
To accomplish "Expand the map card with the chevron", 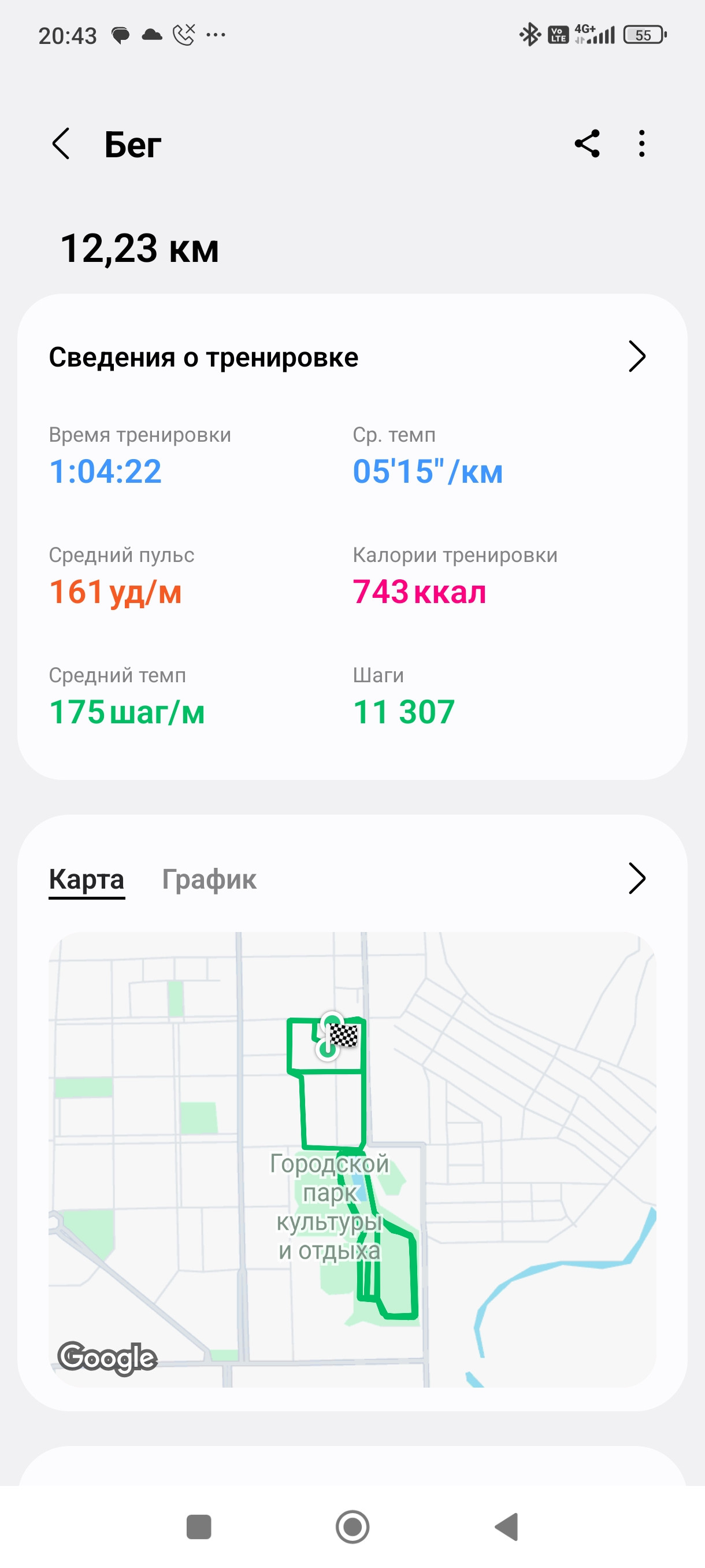I will [x=636, y=878].
